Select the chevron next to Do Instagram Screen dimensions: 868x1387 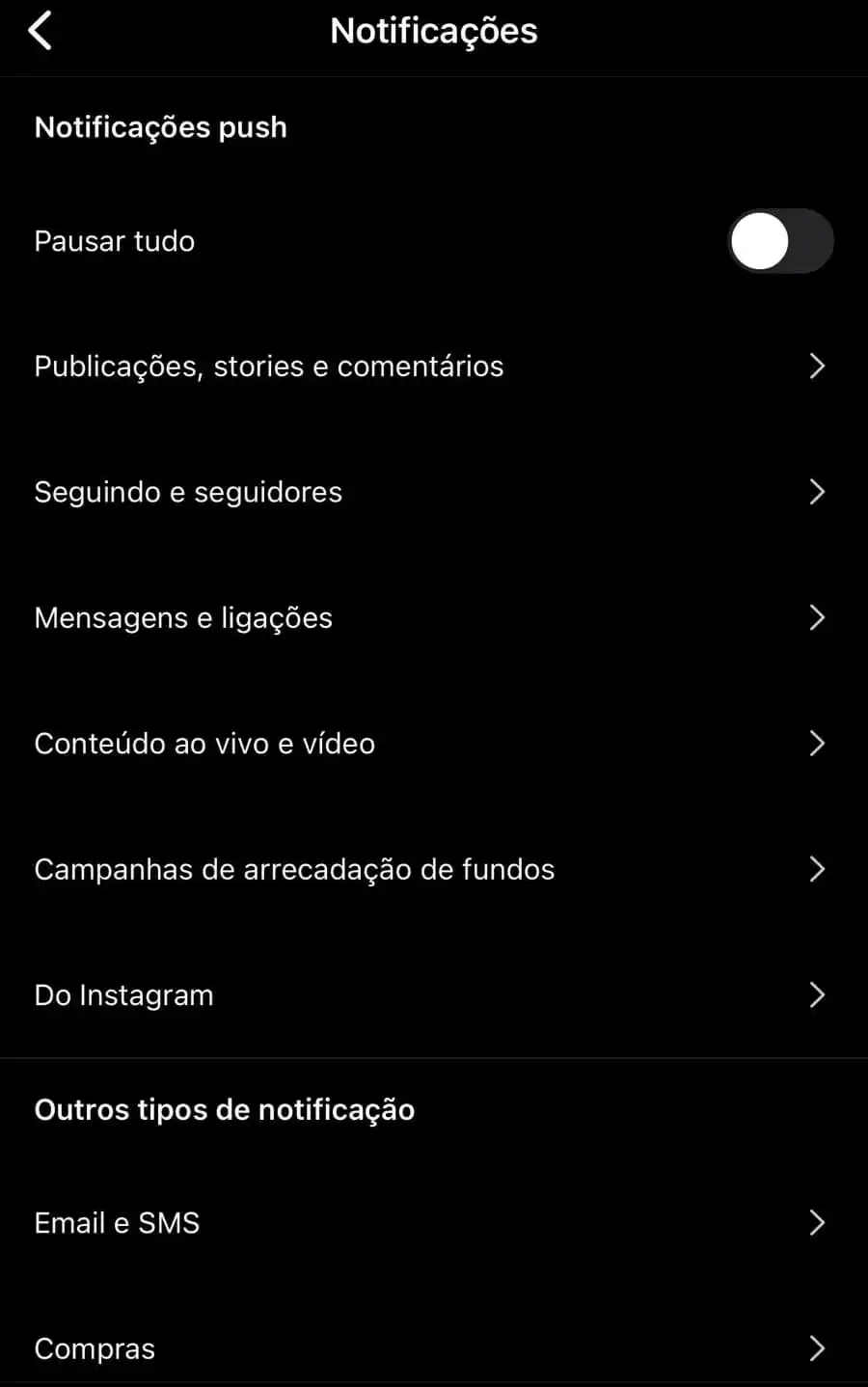[818, 994]
